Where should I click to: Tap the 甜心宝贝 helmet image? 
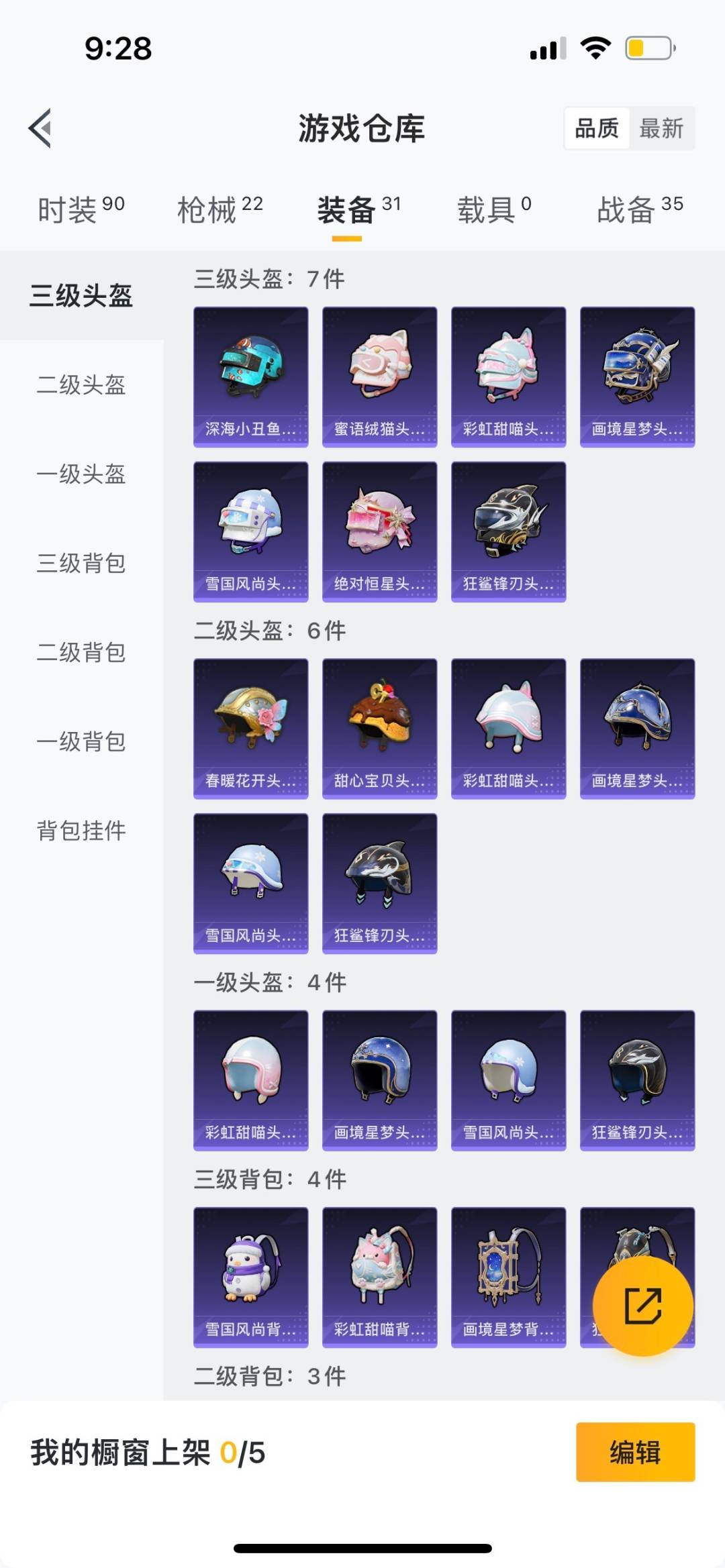click(x=379, y=727)
